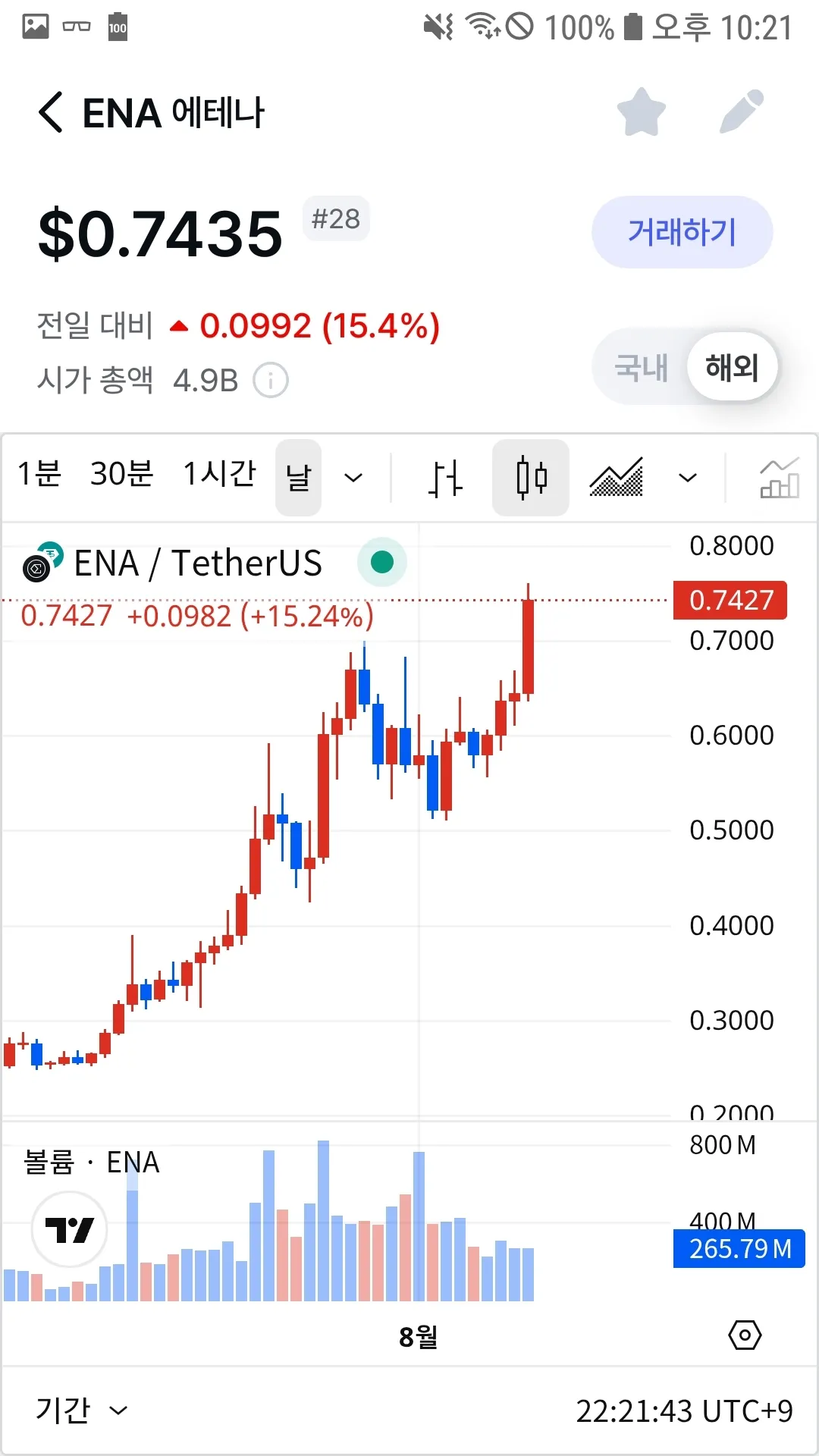Choose the 30분 chart interval
Screen dimensions: 819x1456
pyautogui.click(x=121, y=475)
